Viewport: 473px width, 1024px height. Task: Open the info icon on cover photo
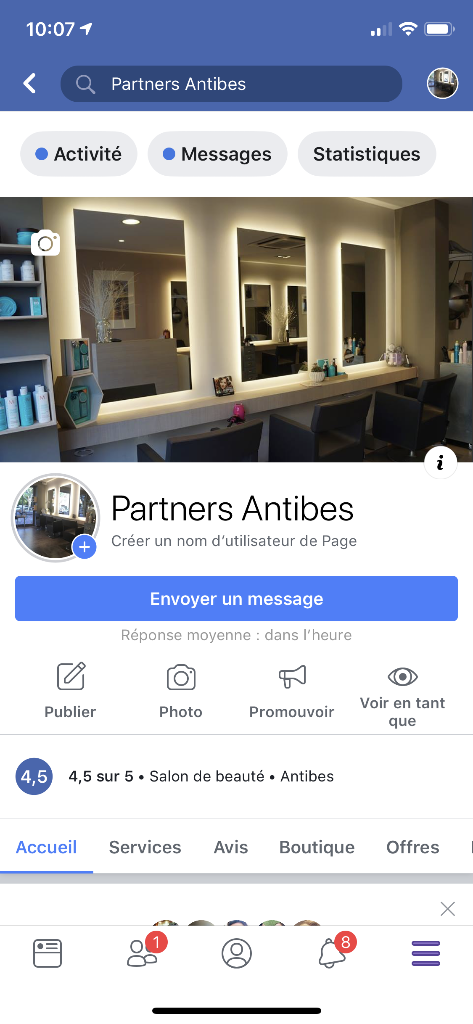click(x=440, y=463)
